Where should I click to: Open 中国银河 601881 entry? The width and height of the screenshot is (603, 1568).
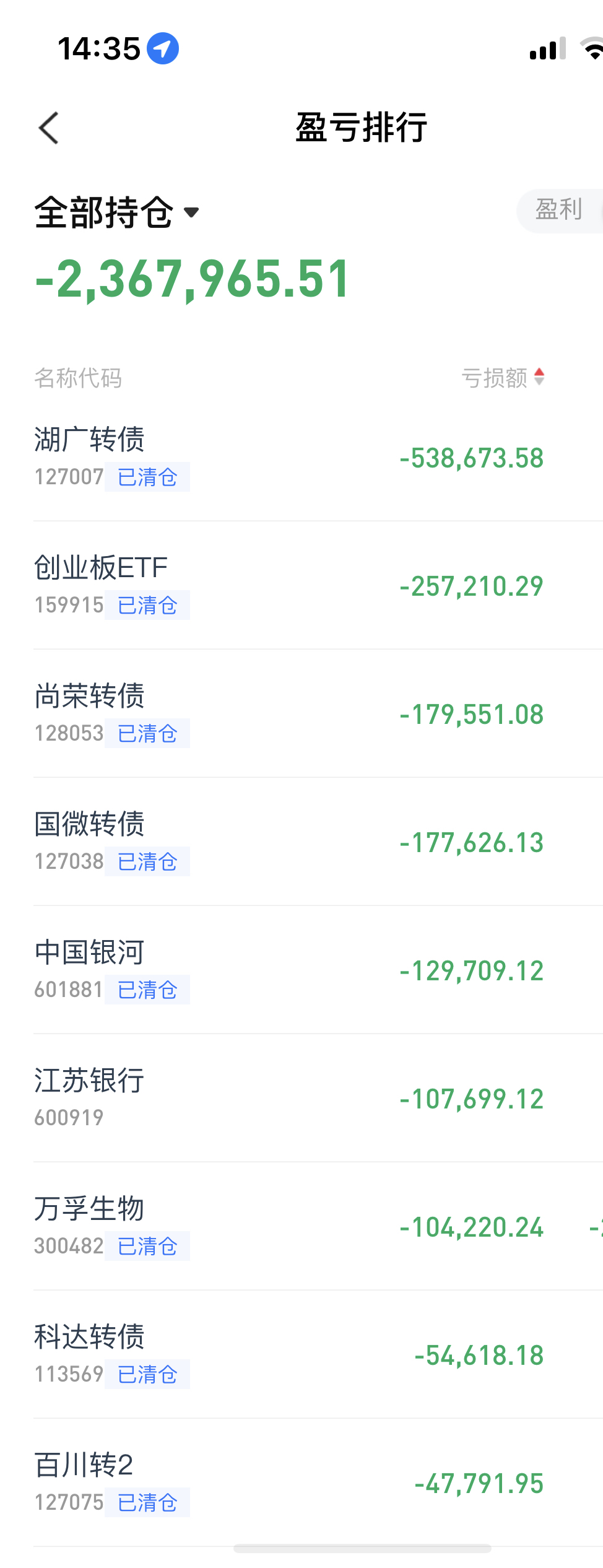click(x=288, y=970)
